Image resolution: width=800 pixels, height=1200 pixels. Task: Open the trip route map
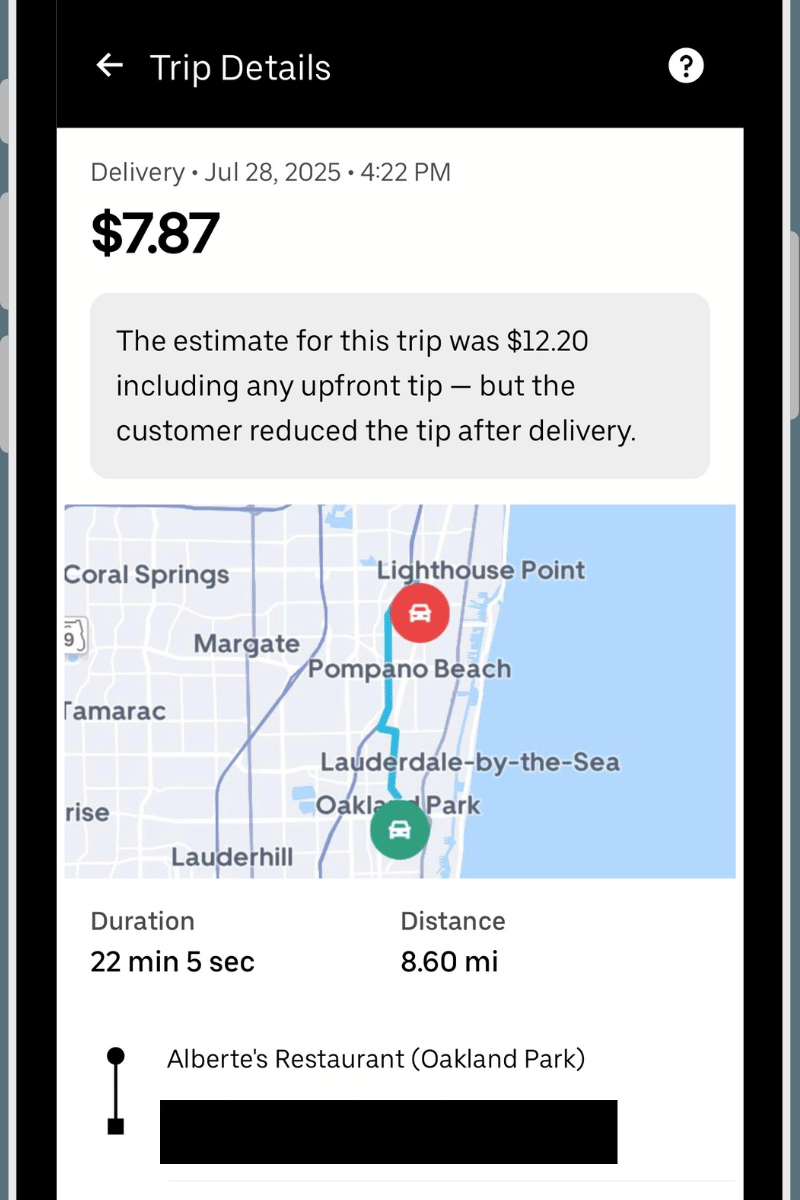(400, 691)
